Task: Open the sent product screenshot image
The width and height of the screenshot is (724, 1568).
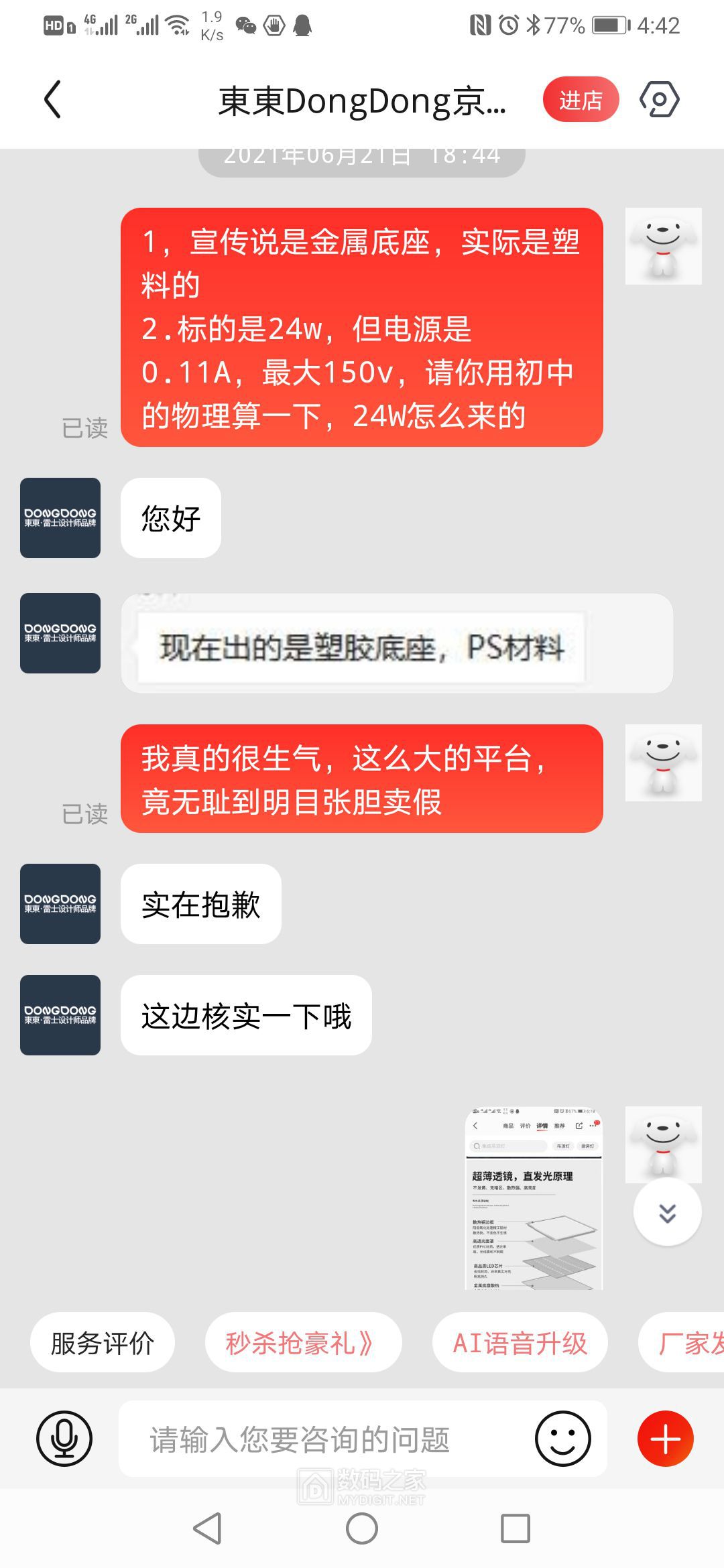Action: (534, 1197)
